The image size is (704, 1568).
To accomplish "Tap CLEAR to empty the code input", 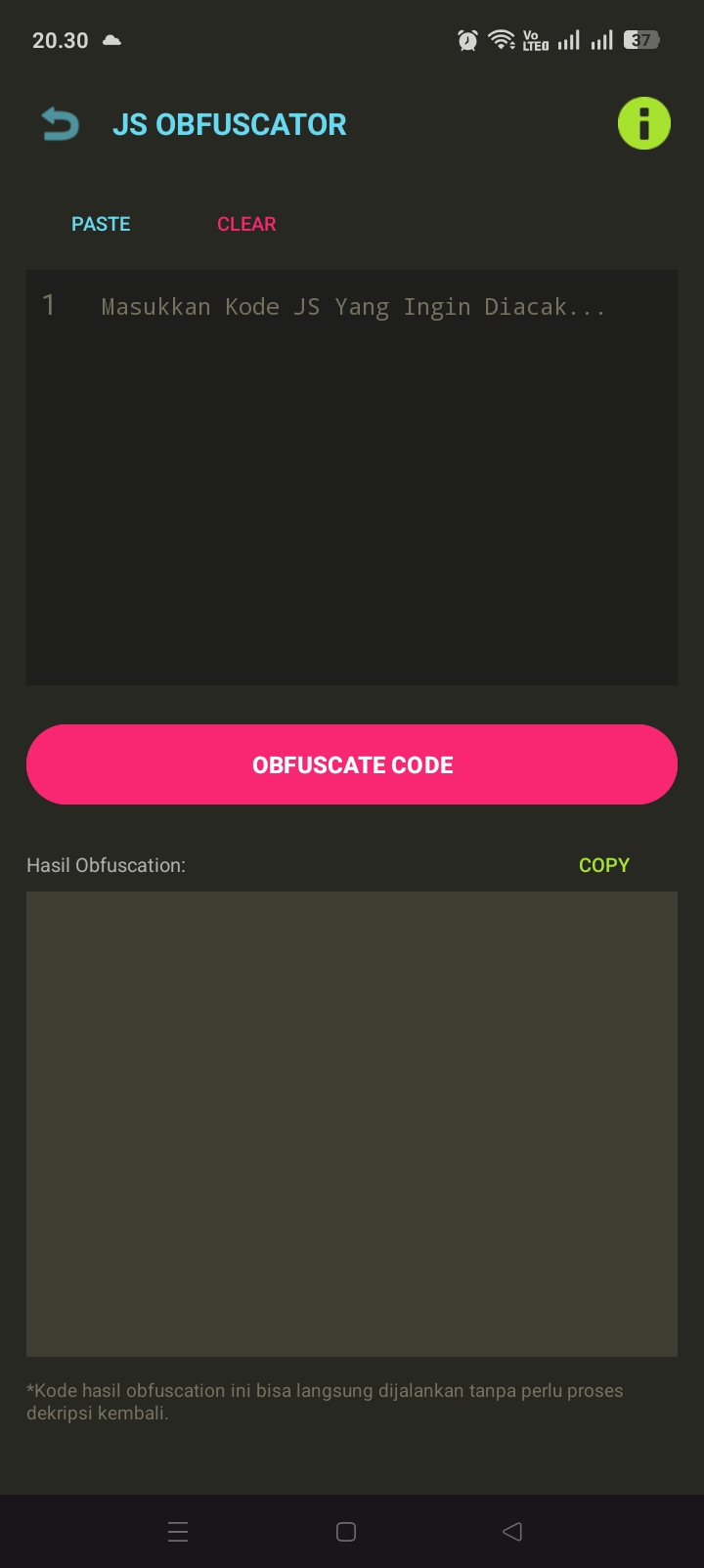I will tap(246, 224).
